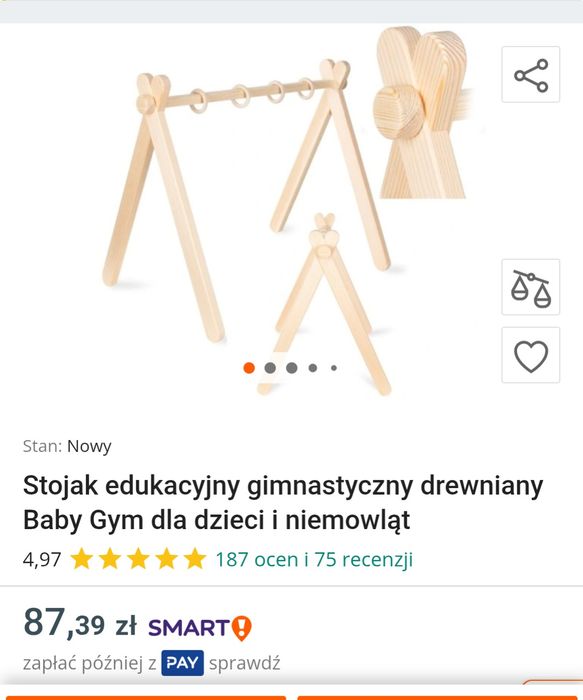Add product to comparison with scales icon

click(530, 287)
